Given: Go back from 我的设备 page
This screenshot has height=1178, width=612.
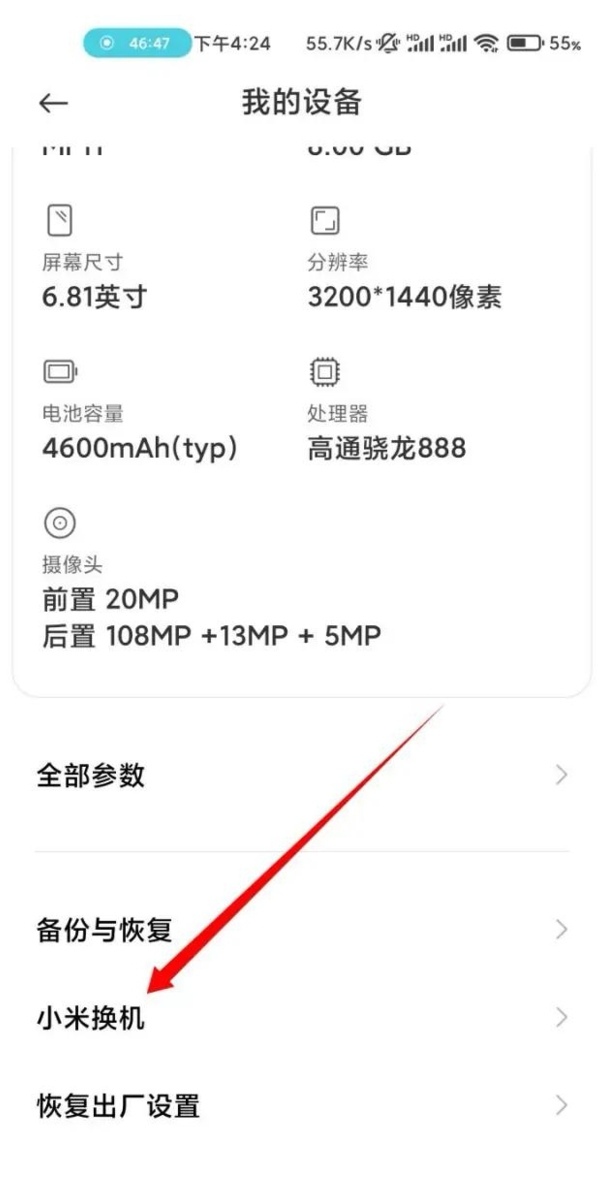Looking at the screenshot, I should 53,103.
